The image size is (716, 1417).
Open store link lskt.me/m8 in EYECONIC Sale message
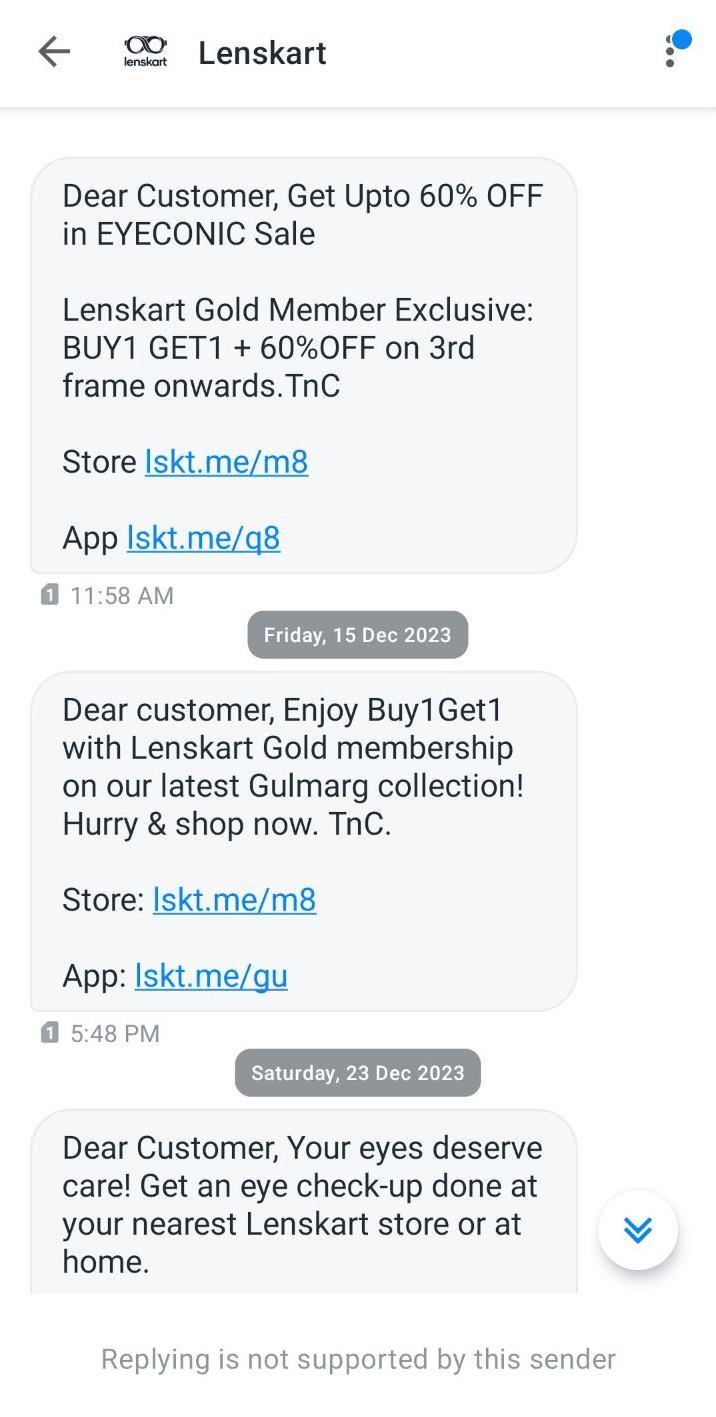[226, 462]
